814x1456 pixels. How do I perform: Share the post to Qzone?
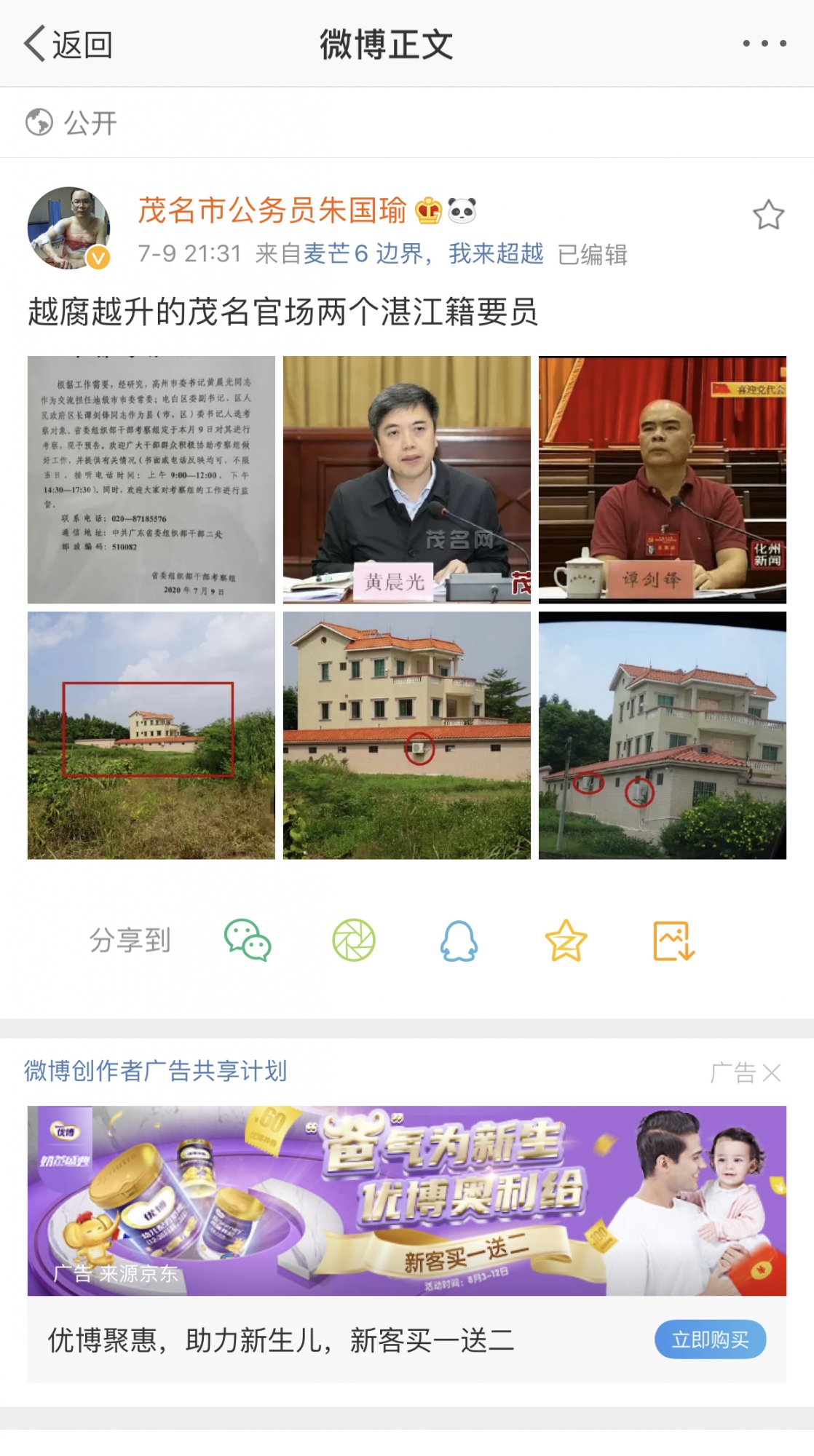[x=566, y=941]
